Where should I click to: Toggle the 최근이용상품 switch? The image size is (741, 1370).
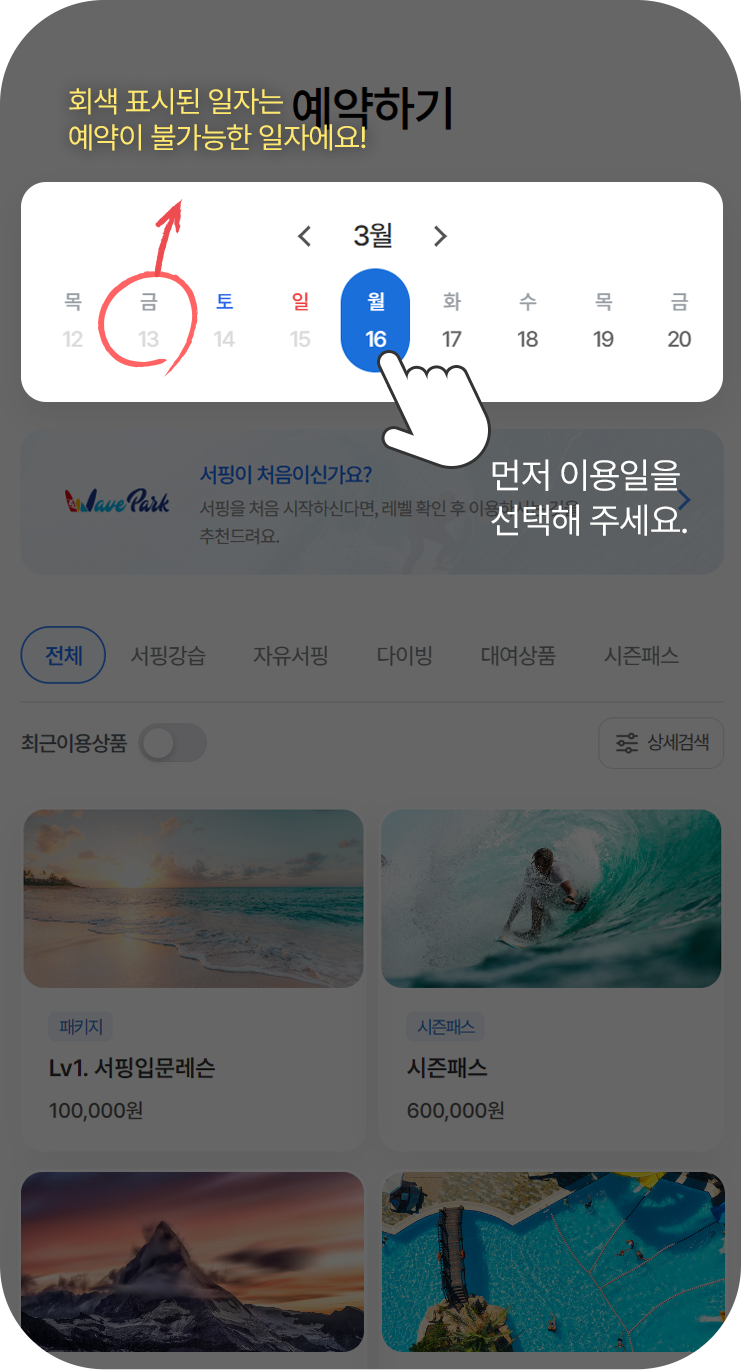[172, 743]
